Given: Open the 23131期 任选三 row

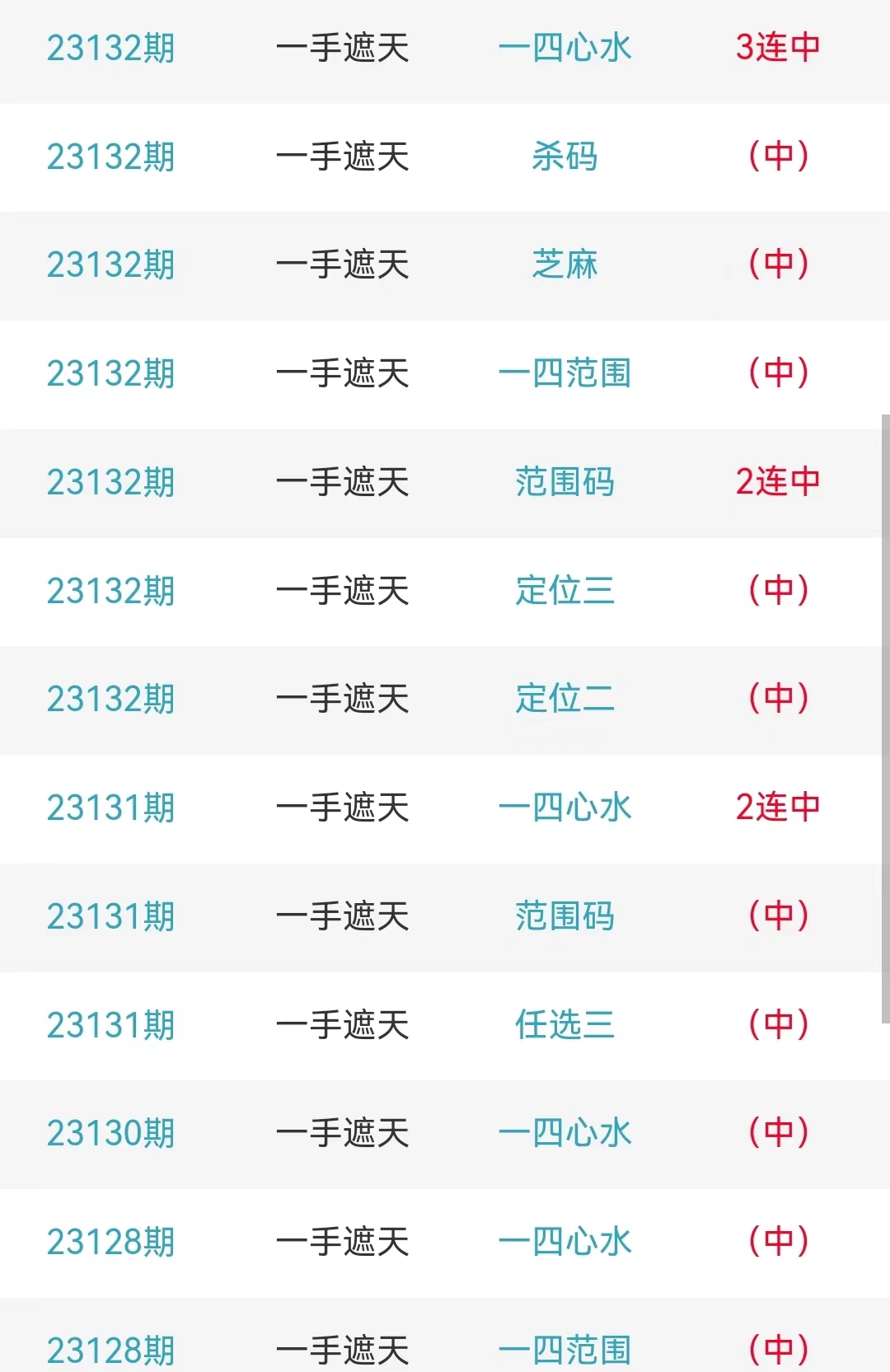Looking at the screenshot, I should pyautogui.click(x=564, y=1025).
